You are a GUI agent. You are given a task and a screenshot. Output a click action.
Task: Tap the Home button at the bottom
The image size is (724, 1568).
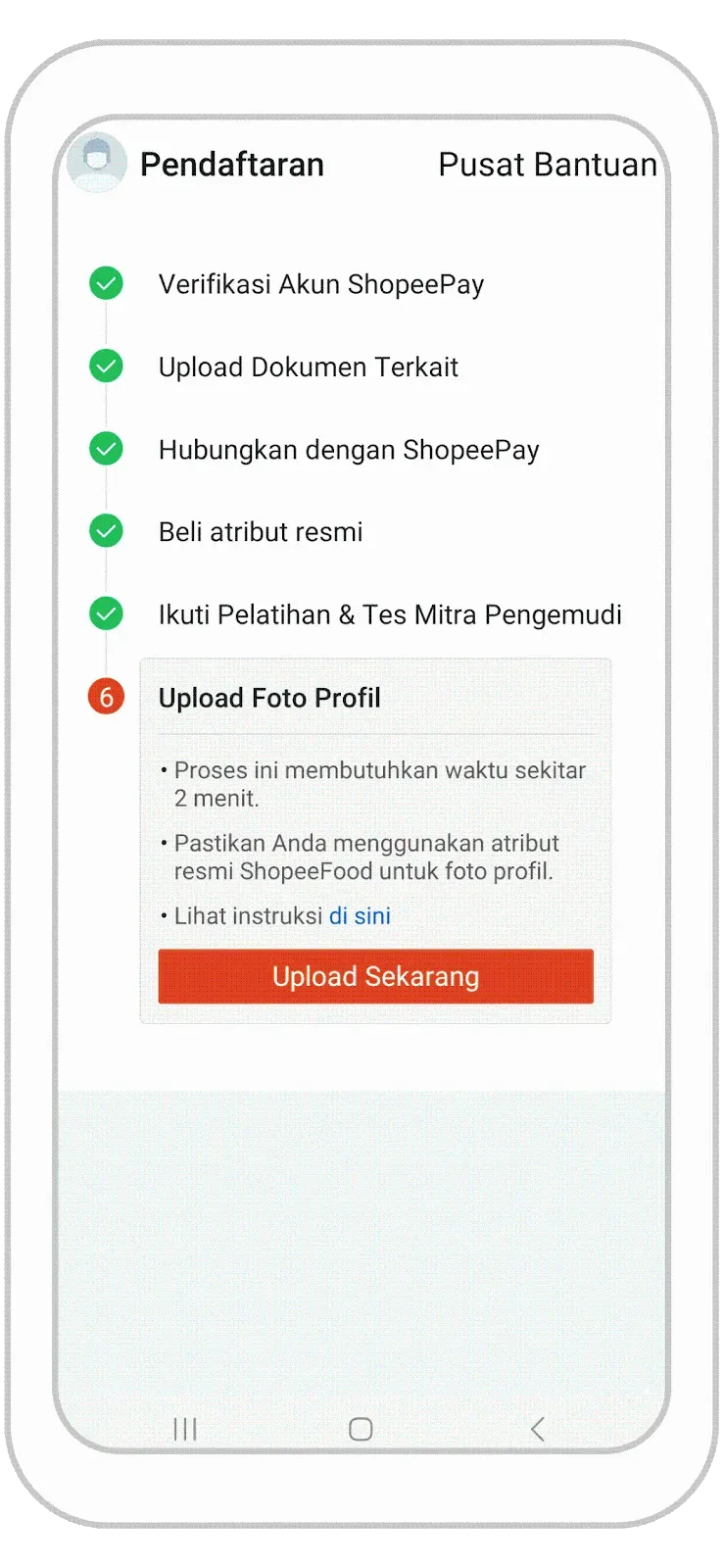[x=361, y=1429]
